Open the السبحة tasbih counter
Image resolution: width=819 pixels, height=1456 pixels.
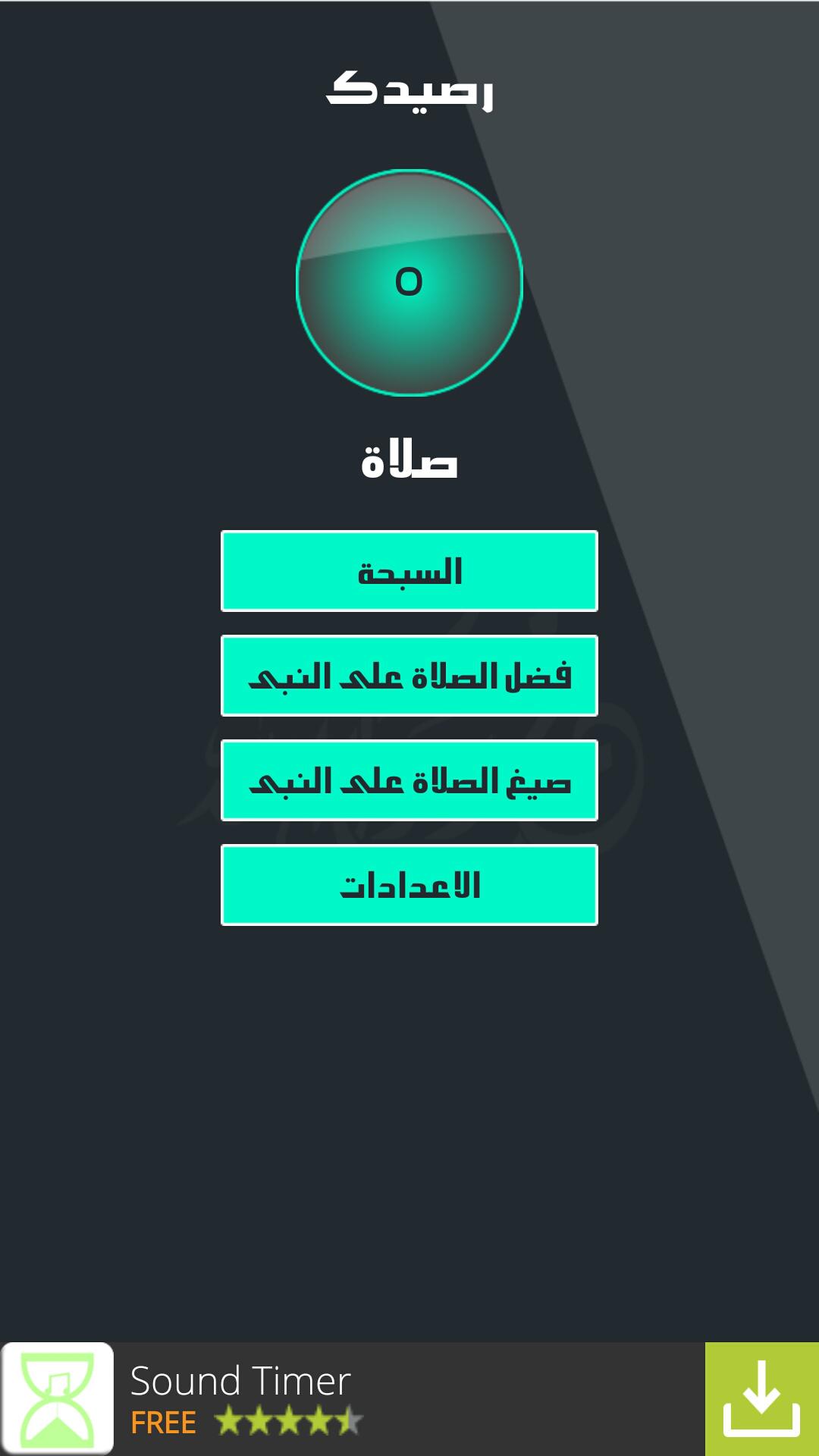(409, 571)
